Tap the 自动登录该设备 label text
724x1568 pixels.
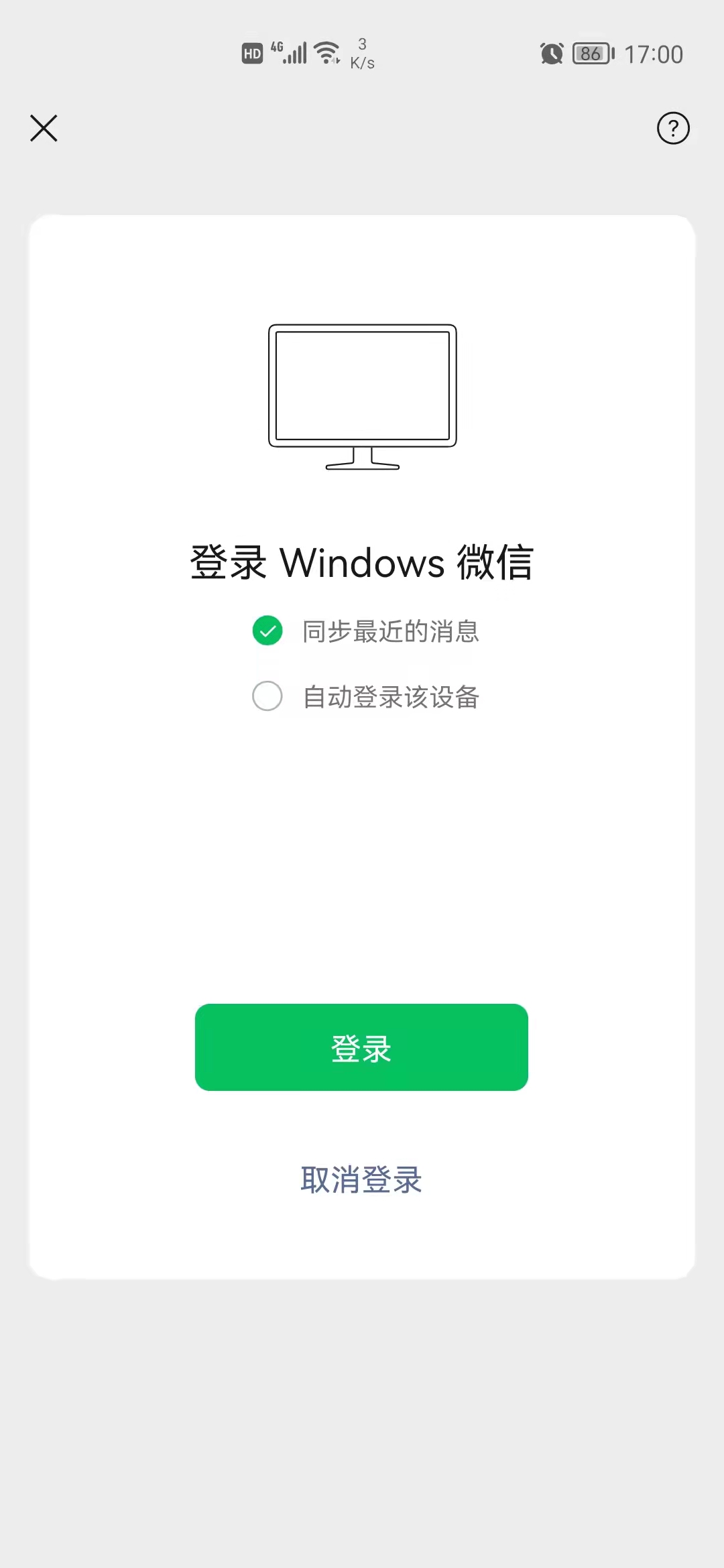[x=391, y=697]
